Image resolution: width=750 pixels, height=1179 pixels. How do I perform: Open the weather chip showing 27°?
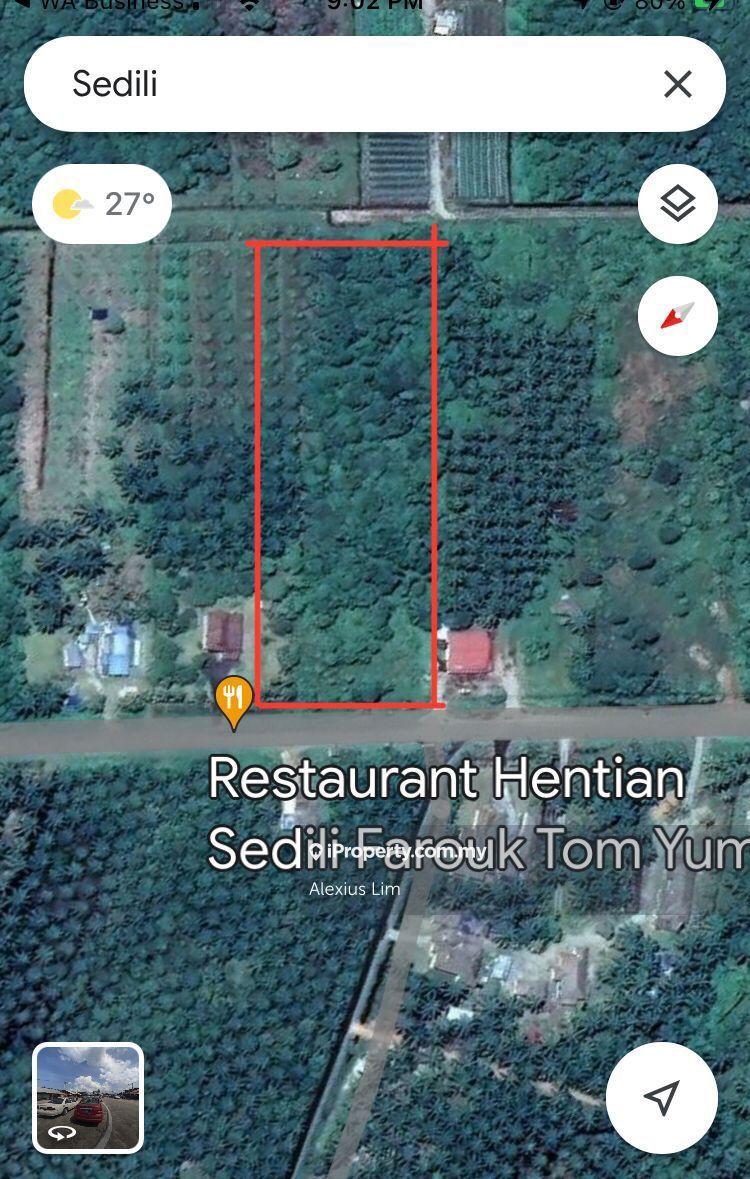[x=102, y=204]
